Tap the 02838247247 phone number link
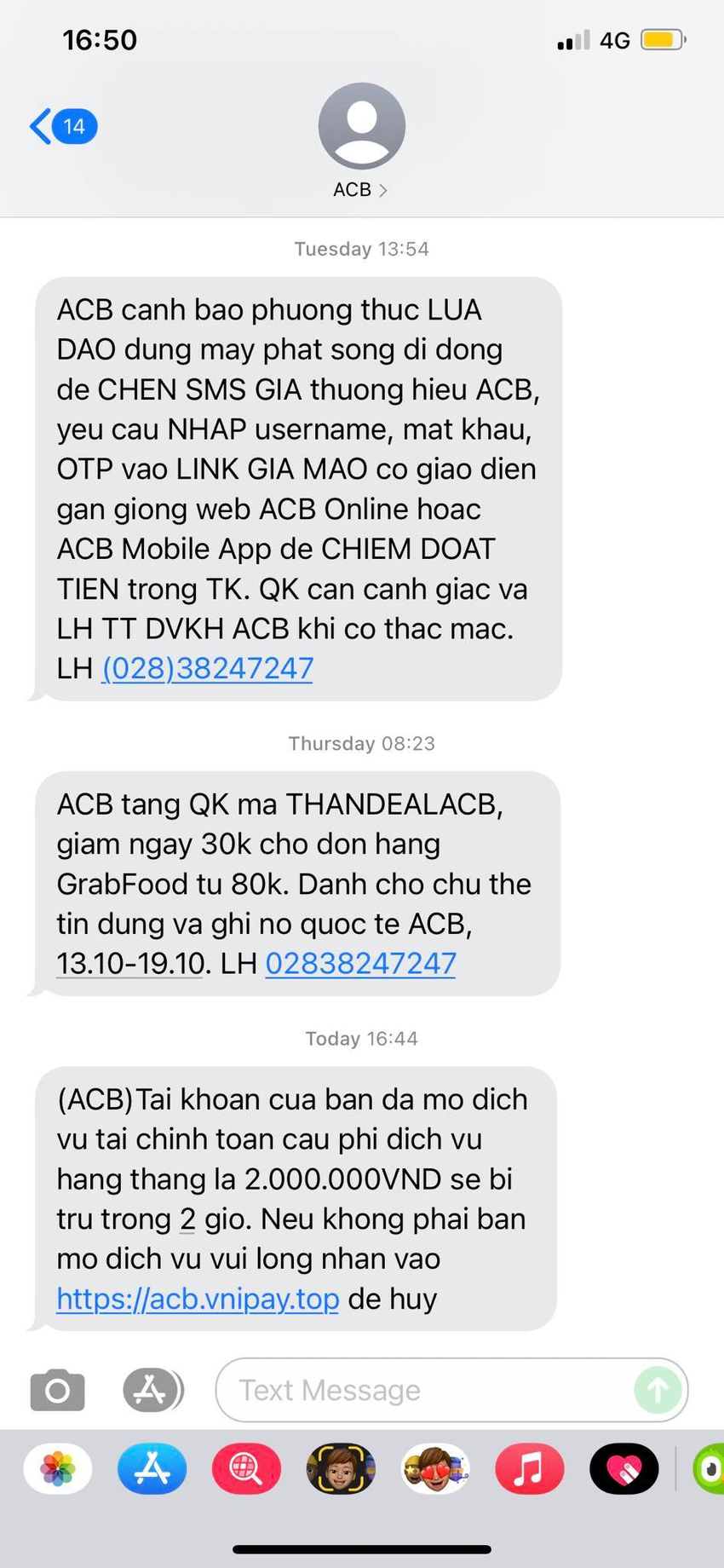The width and height of the screenshot is (724, 1568). [360, 964]
